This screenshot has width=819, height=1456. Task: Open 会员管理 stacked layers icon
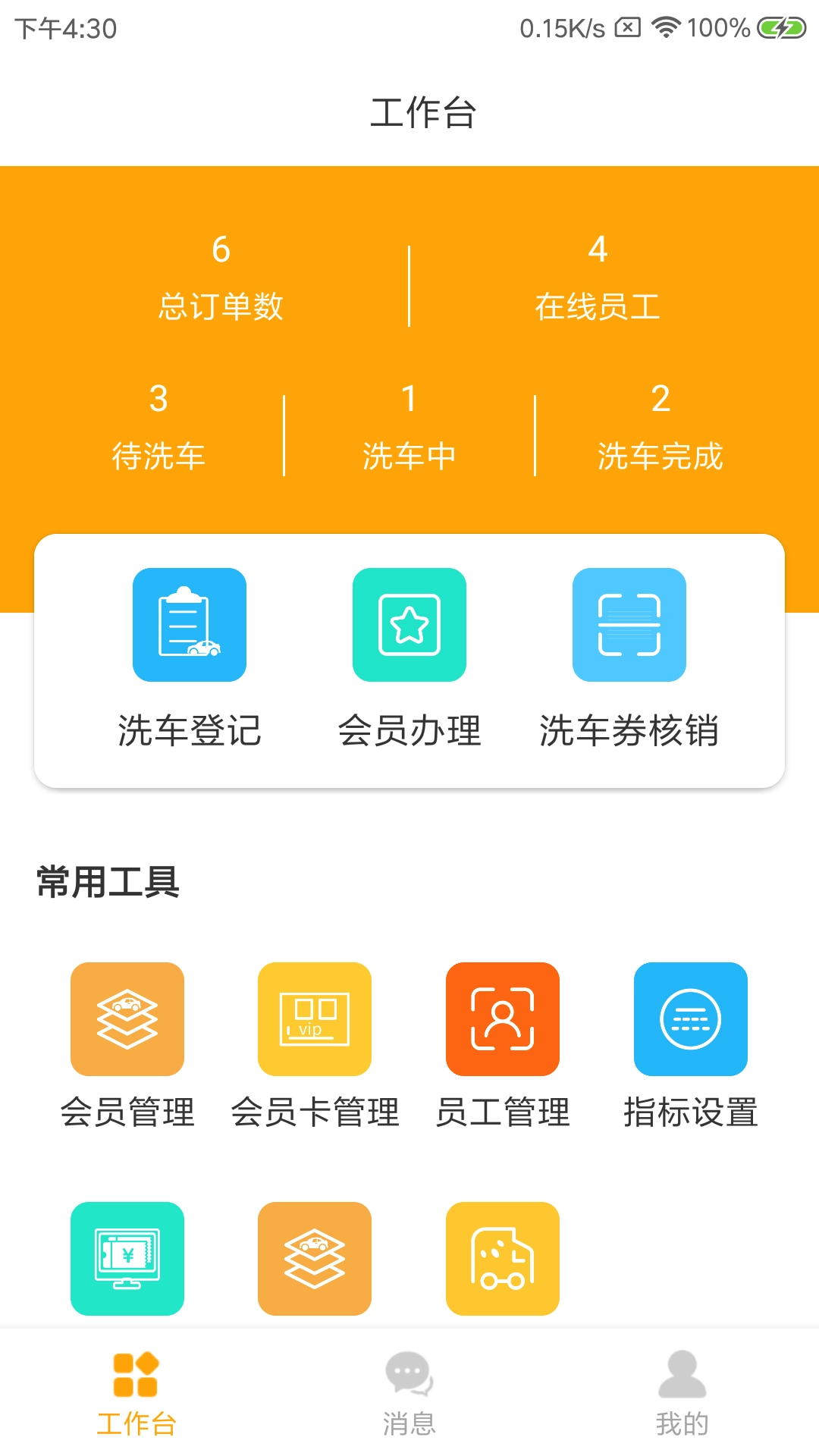(127, 1020)
